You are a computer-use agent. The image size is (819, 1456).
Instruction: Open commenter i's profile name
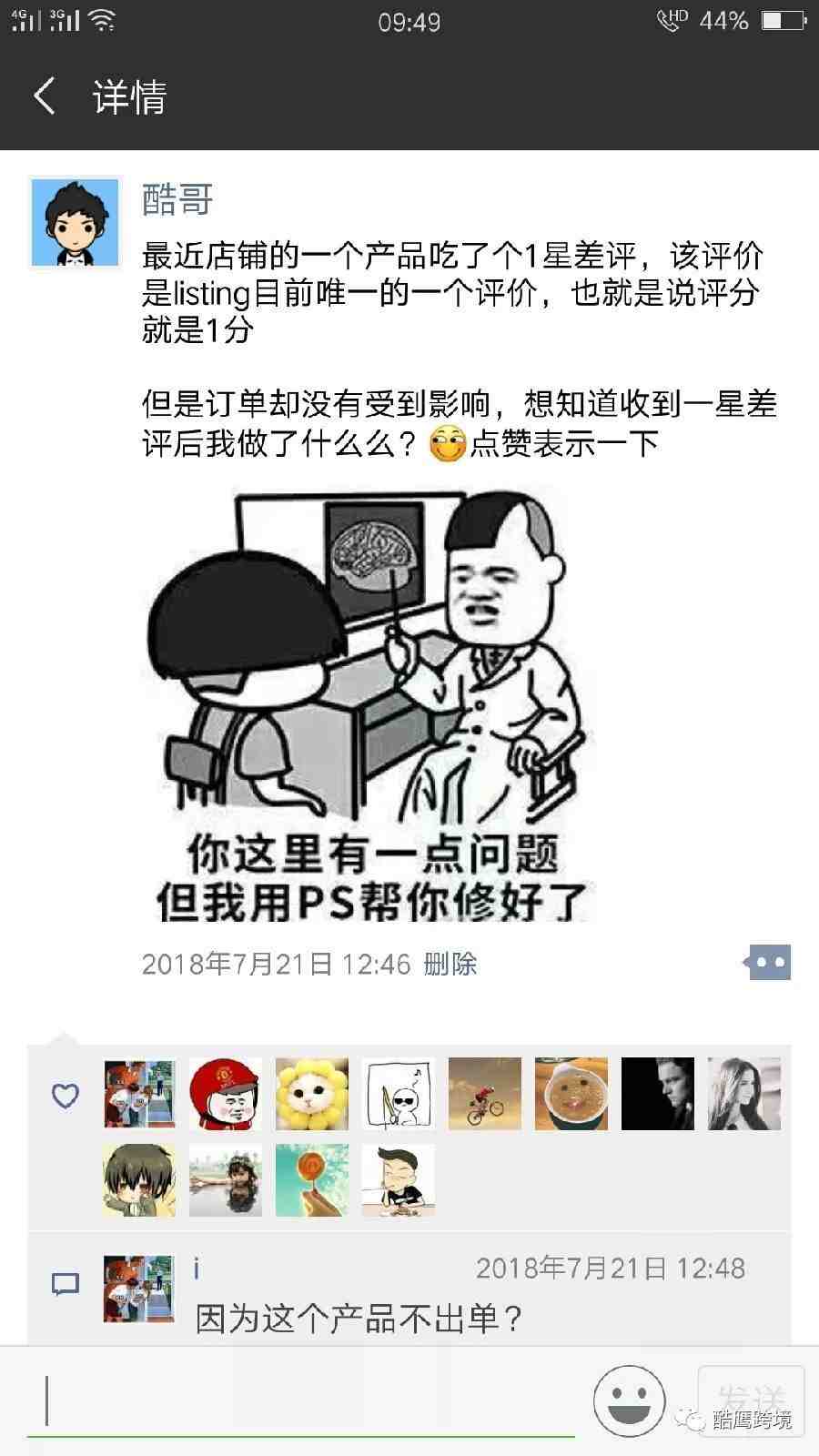click(x=197, y=1268)
